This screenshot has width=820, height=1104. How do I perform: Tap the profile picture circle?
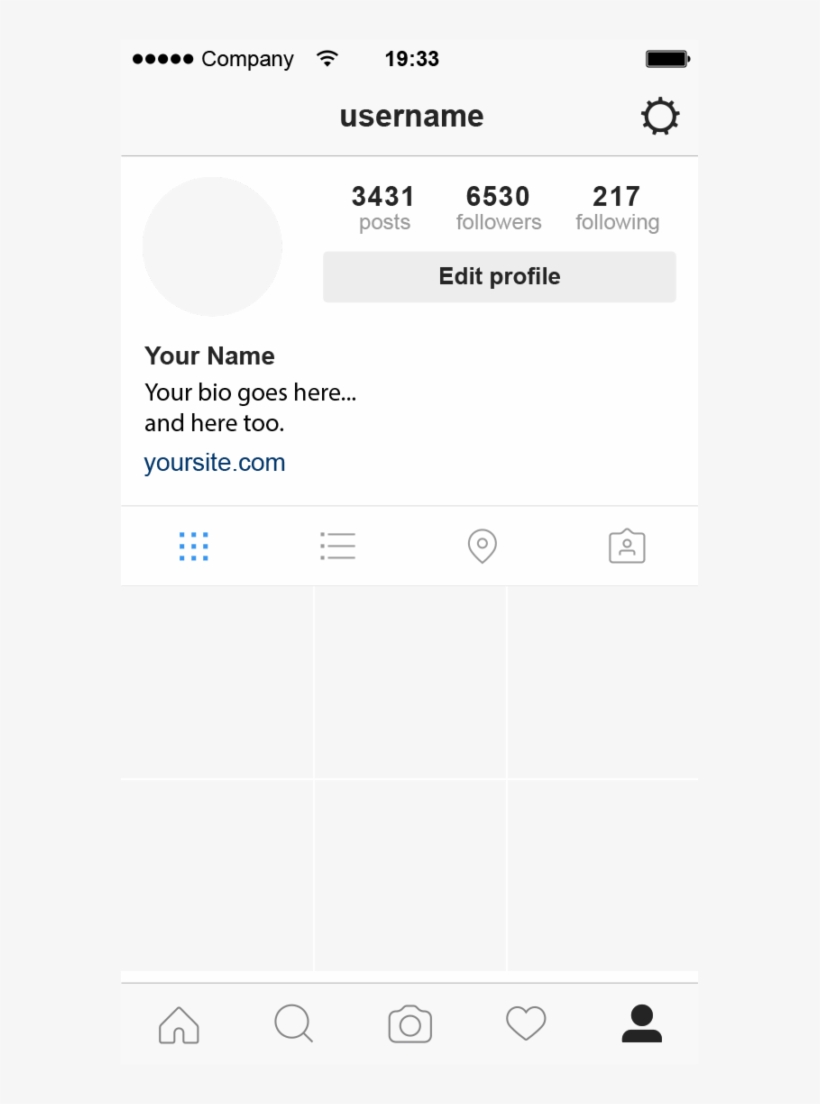(x=212, y=247)
